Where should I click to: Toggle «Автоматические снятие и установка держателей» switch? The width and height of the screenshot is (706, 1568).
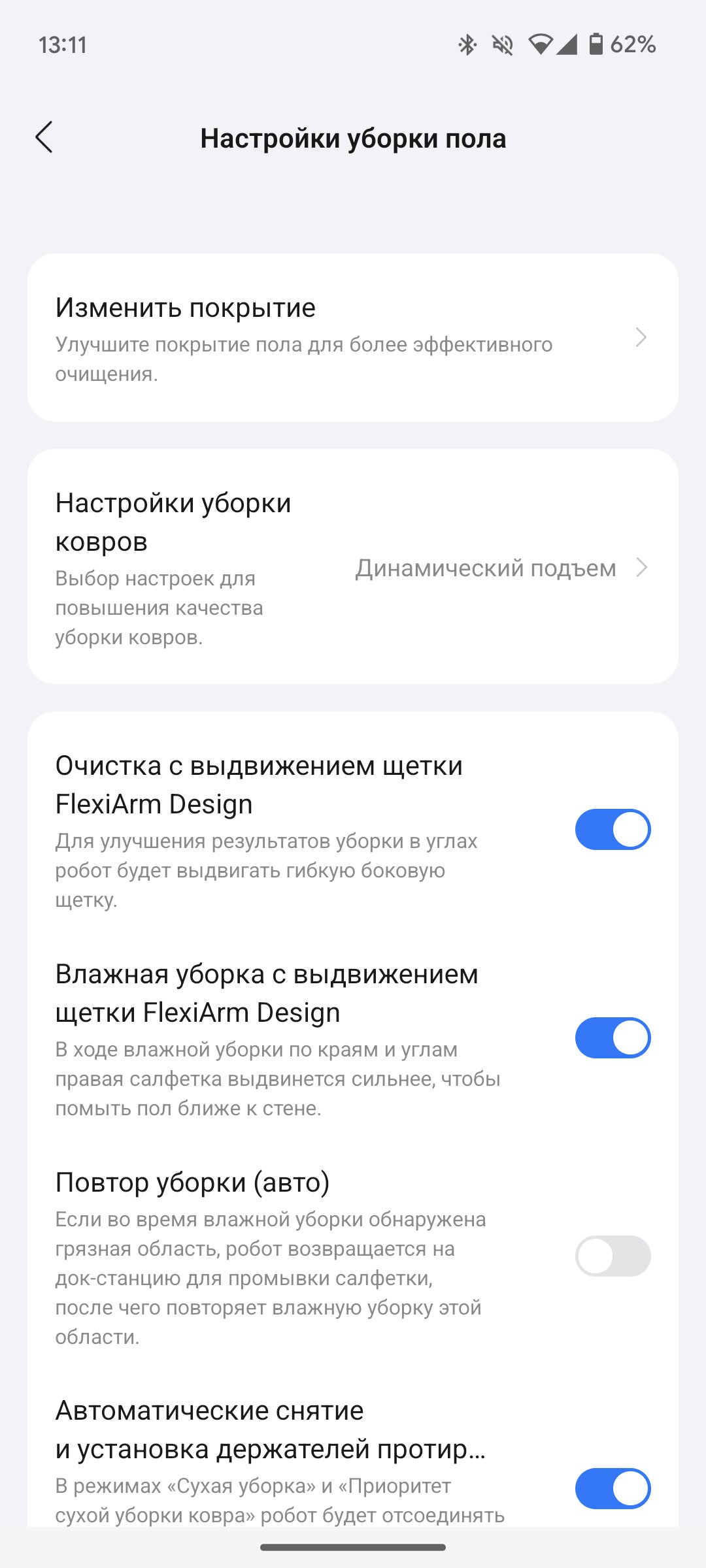(613, 1489)
